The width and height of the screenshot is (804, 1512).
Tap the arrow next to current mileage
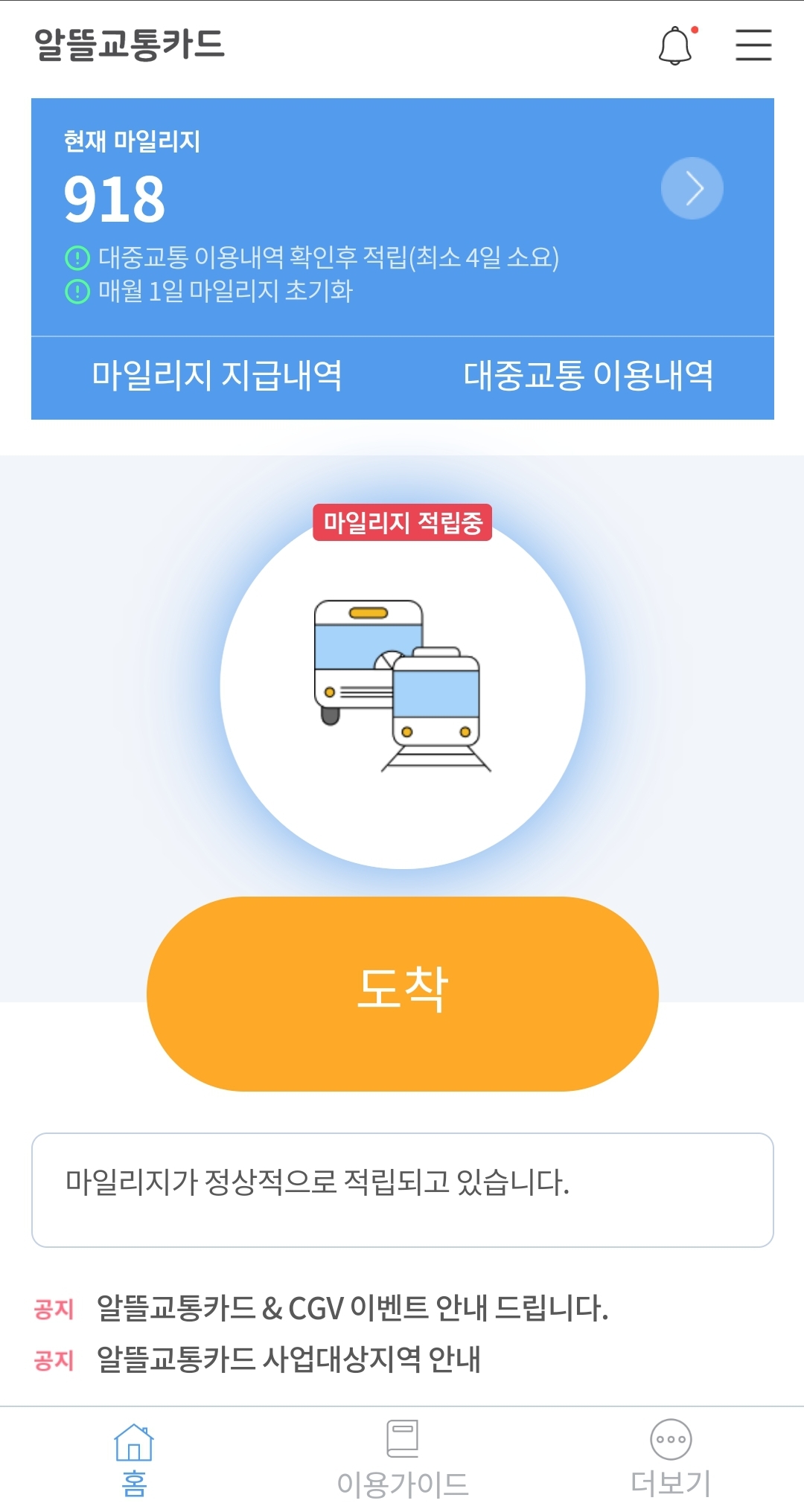pyautogui.click(x=692, y=188)
